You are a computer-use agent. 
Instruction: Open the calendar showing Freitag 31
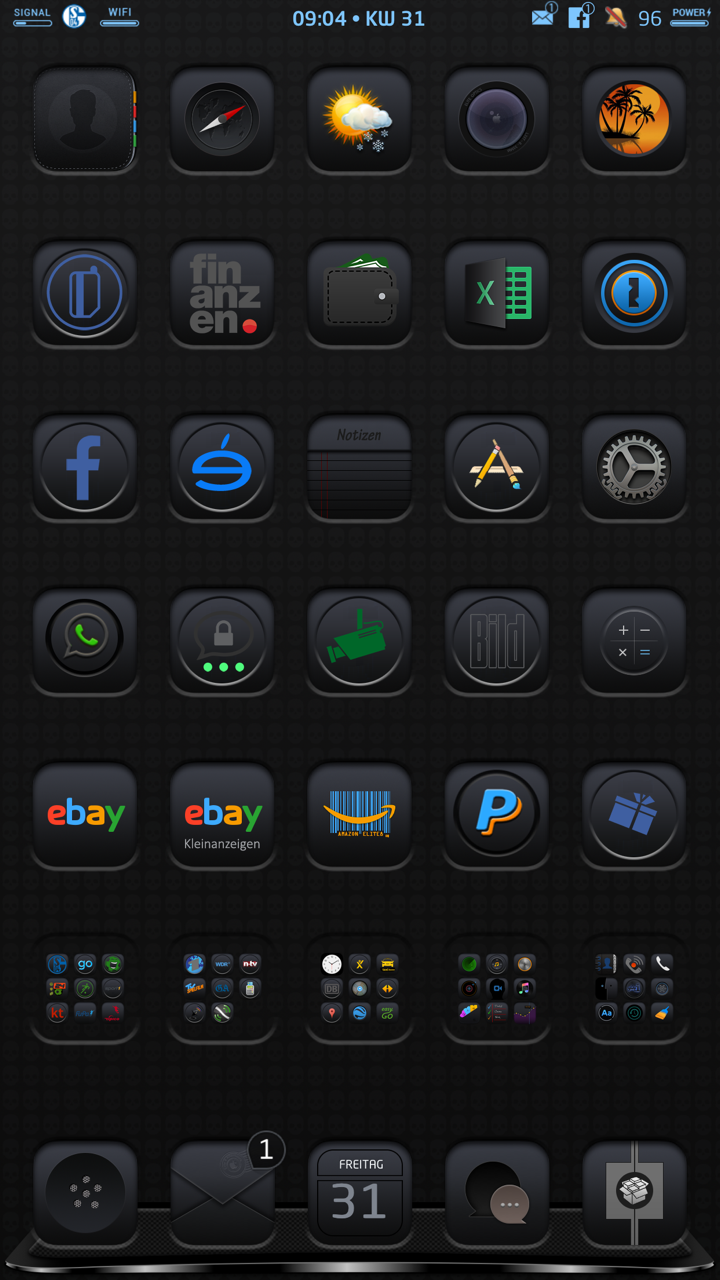coord(359,1195)
